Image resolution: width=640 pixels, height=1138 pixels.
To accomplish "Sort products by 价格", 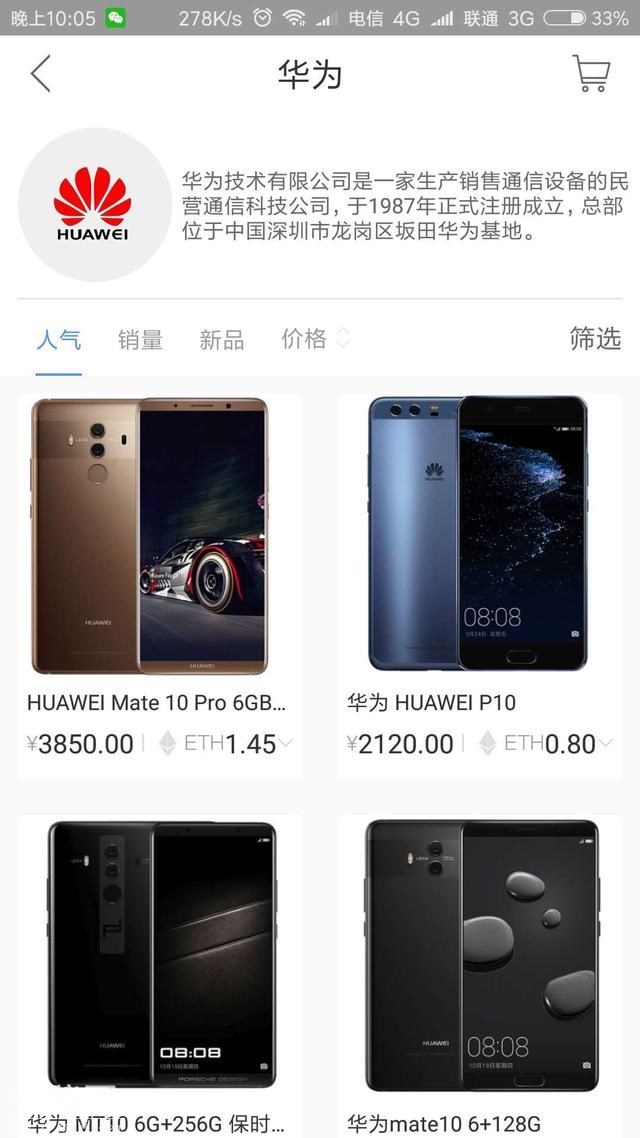I will point(314,339).
